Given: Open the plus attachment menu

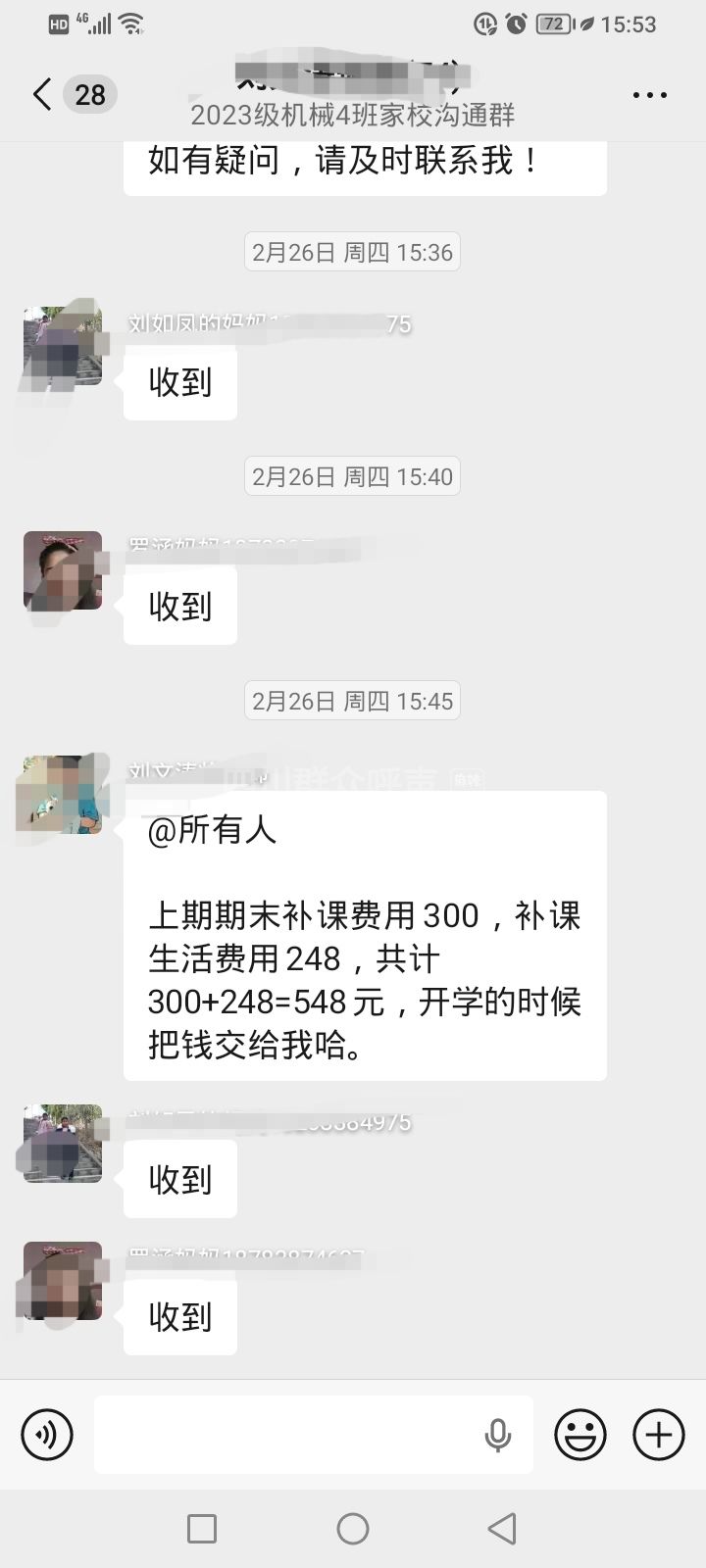Looking at the screenshot, I should click(658, 1435).
